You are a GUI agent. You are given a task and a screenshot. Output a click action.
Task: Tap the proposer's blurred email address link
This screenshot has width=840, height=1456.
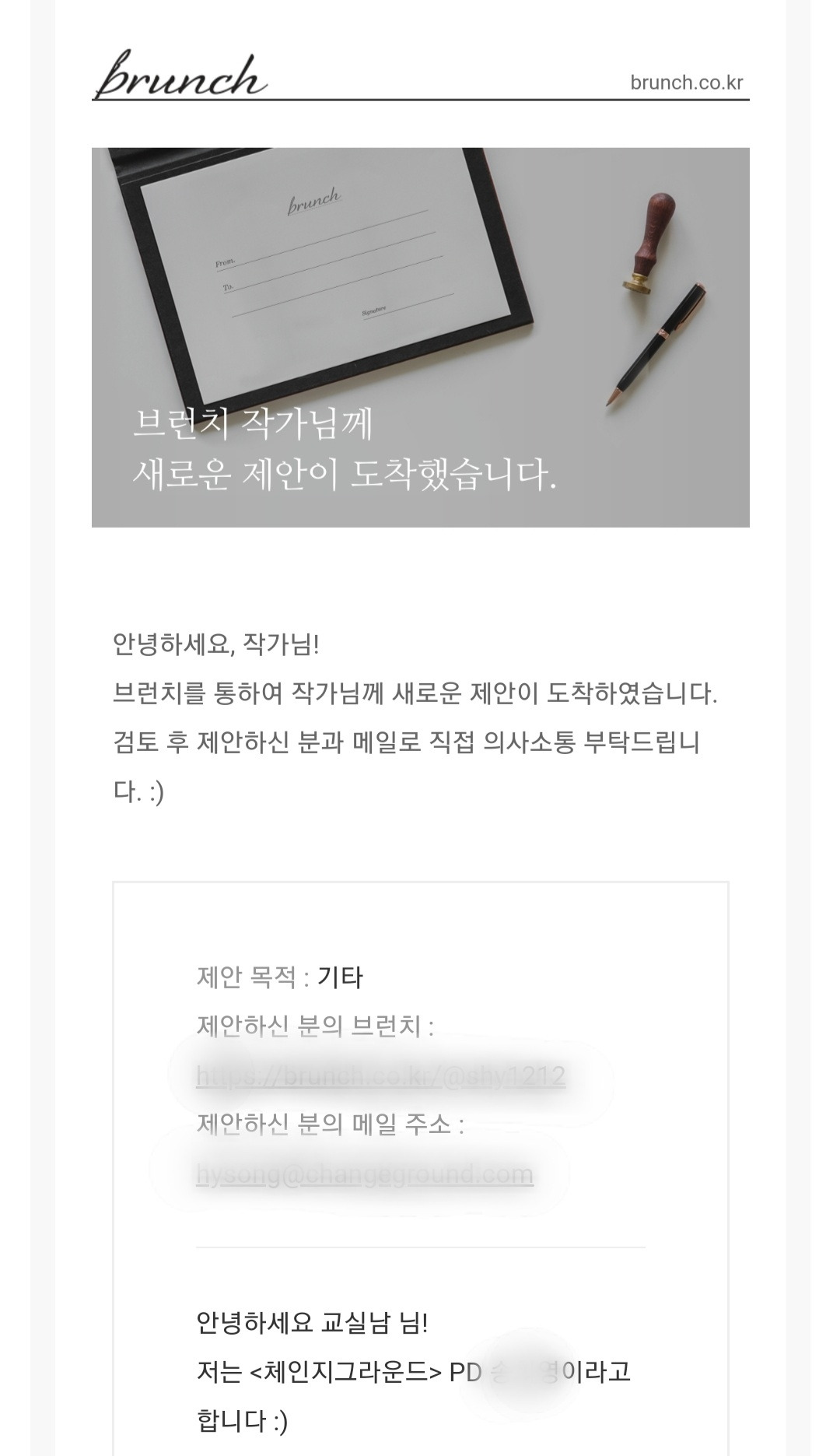(365, 1174)
